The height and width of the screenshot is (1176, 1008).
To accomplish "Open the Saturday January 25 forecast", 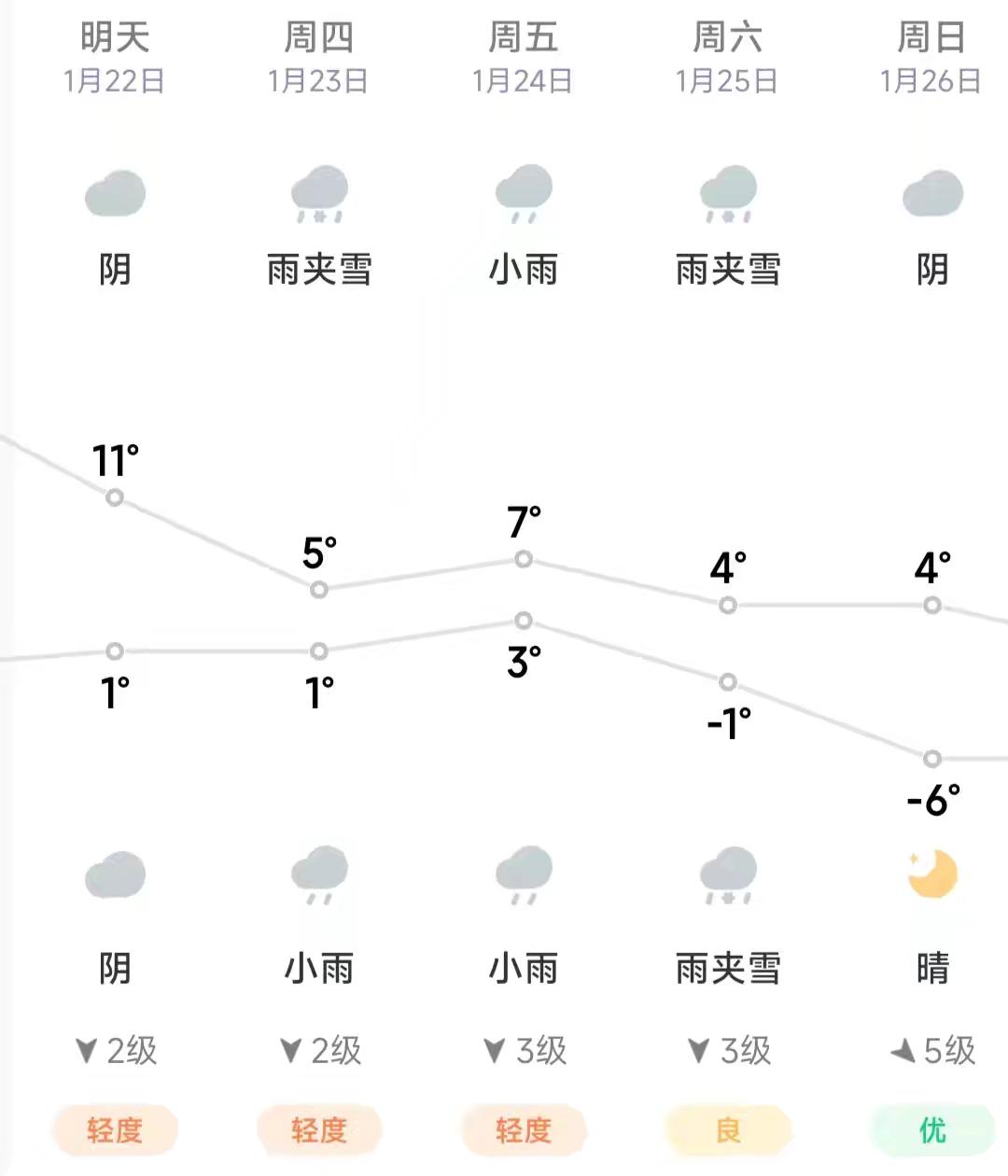I will pos(727,58).
